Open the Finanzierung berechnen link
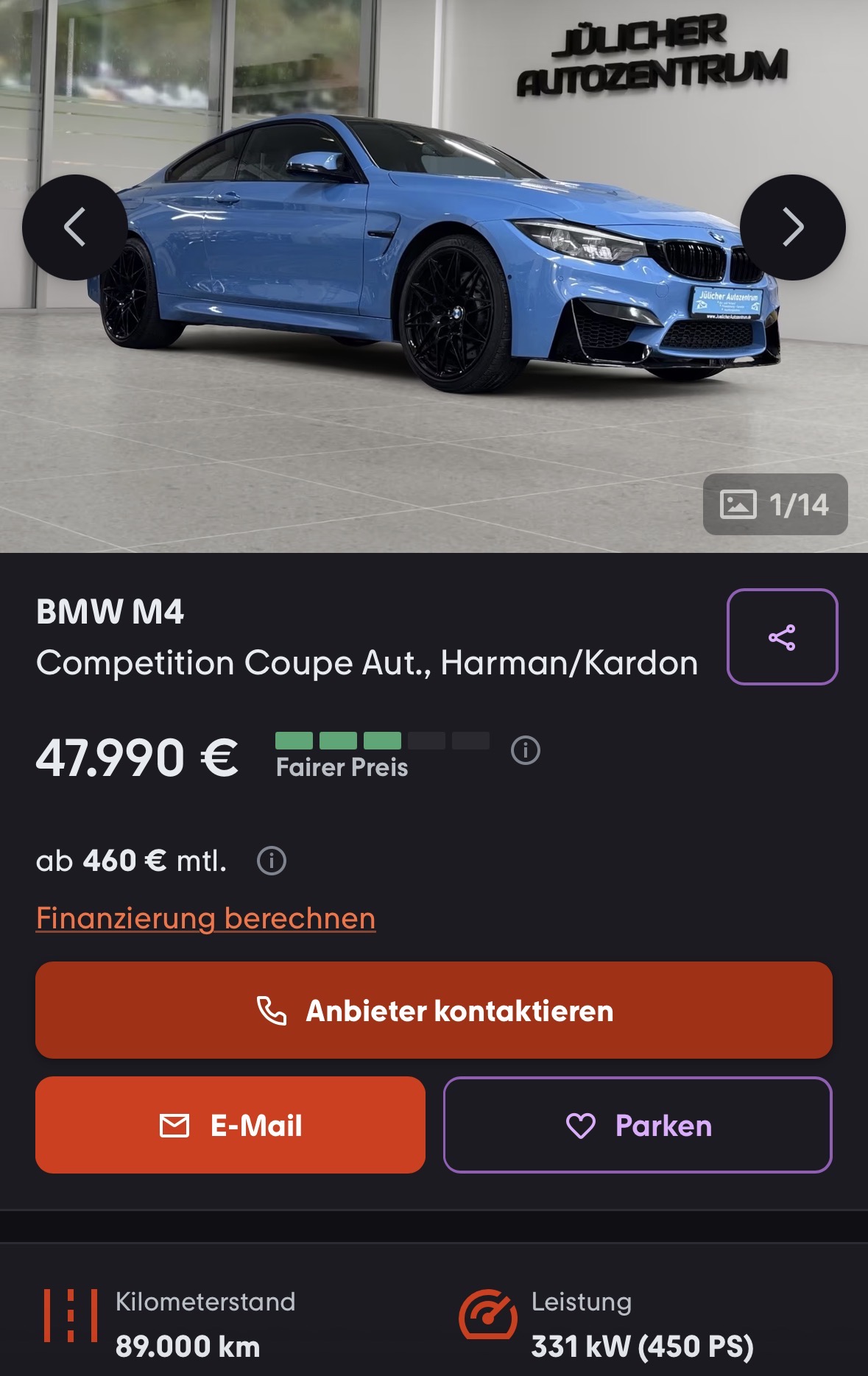Viewport: 868px width, 1376px height. [x=206, y=918]
